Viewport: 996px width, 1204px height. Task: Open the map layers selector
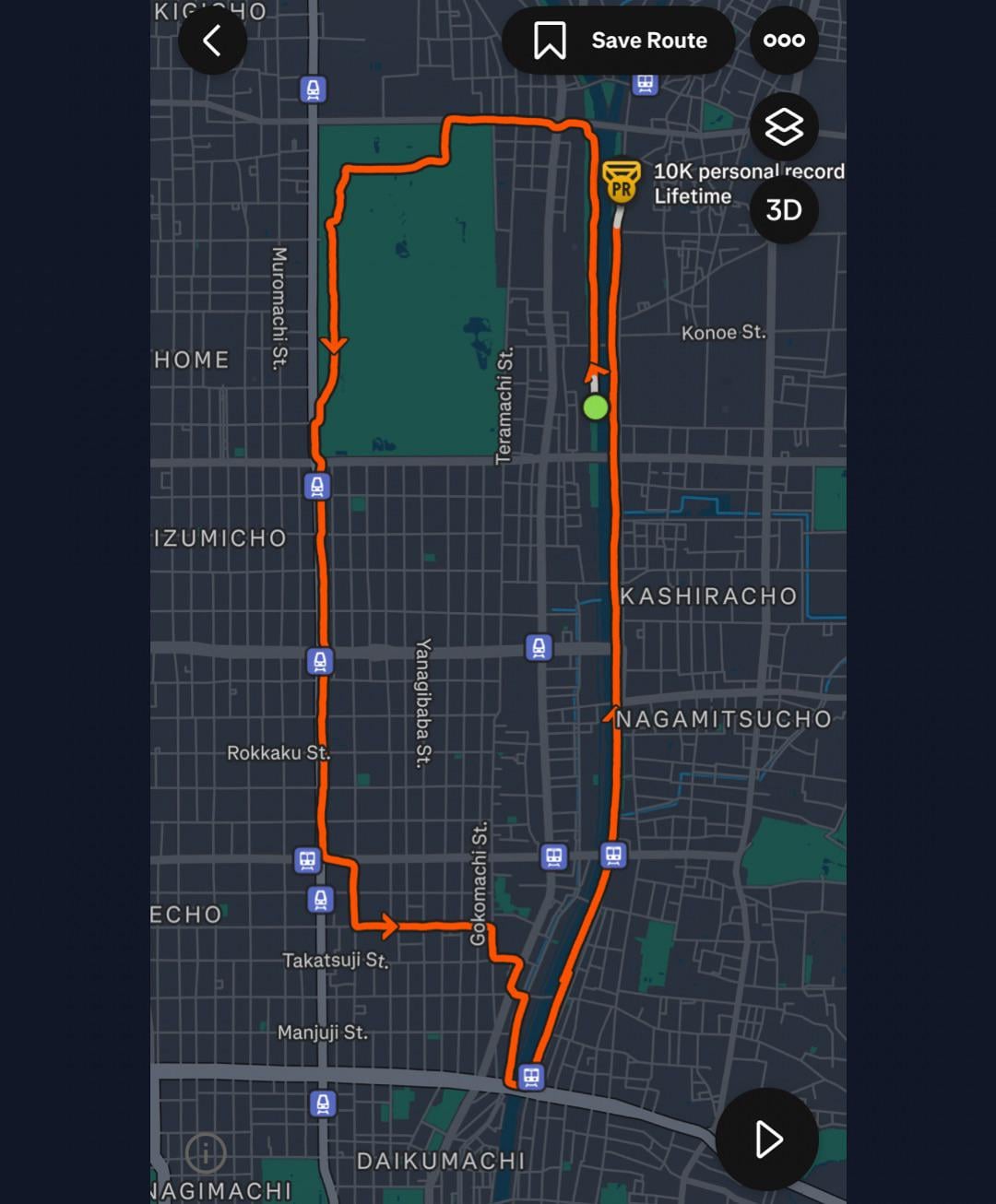tap(784, 126)
